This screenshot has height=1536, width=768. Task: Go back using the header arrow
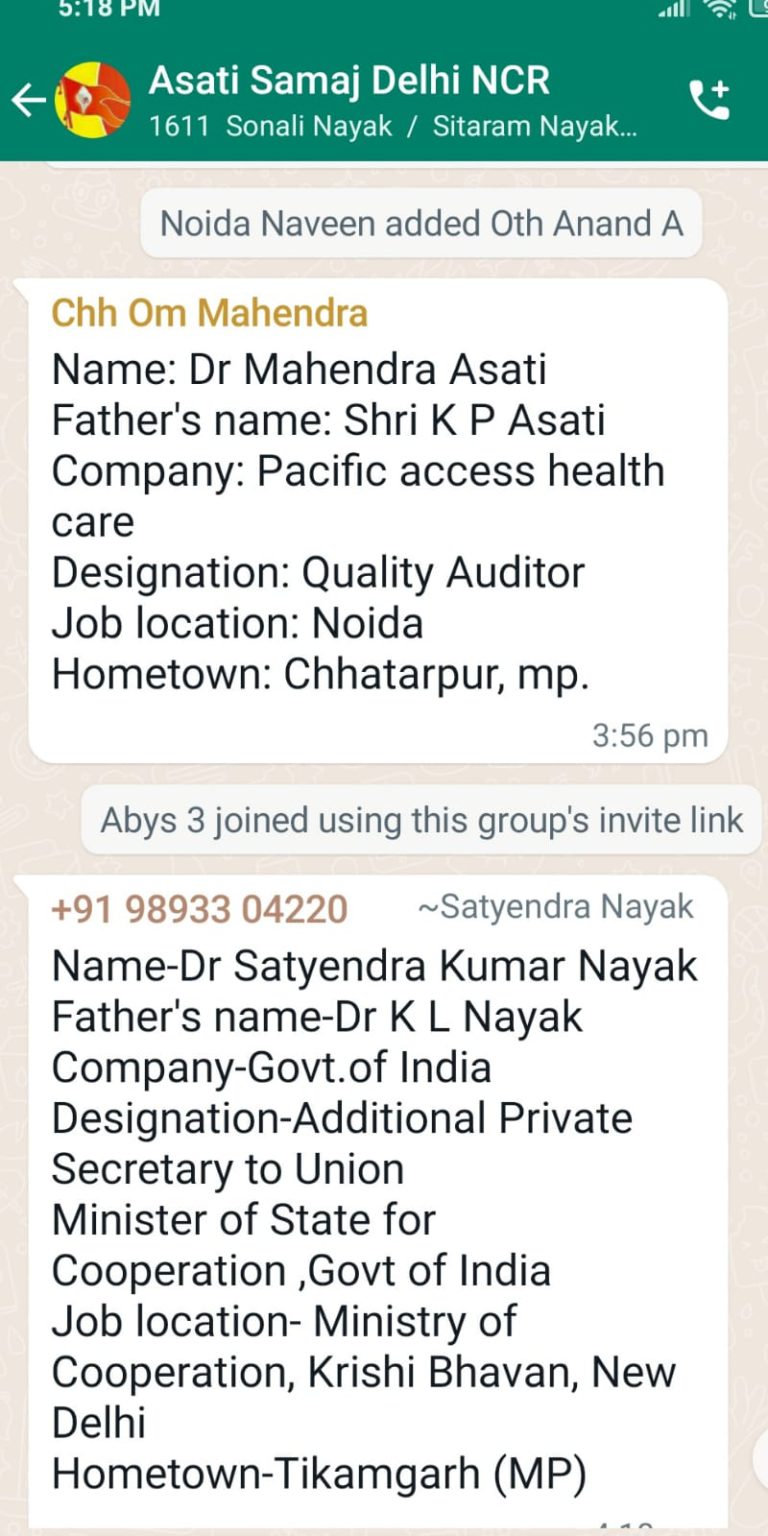[x=28, y=100]
